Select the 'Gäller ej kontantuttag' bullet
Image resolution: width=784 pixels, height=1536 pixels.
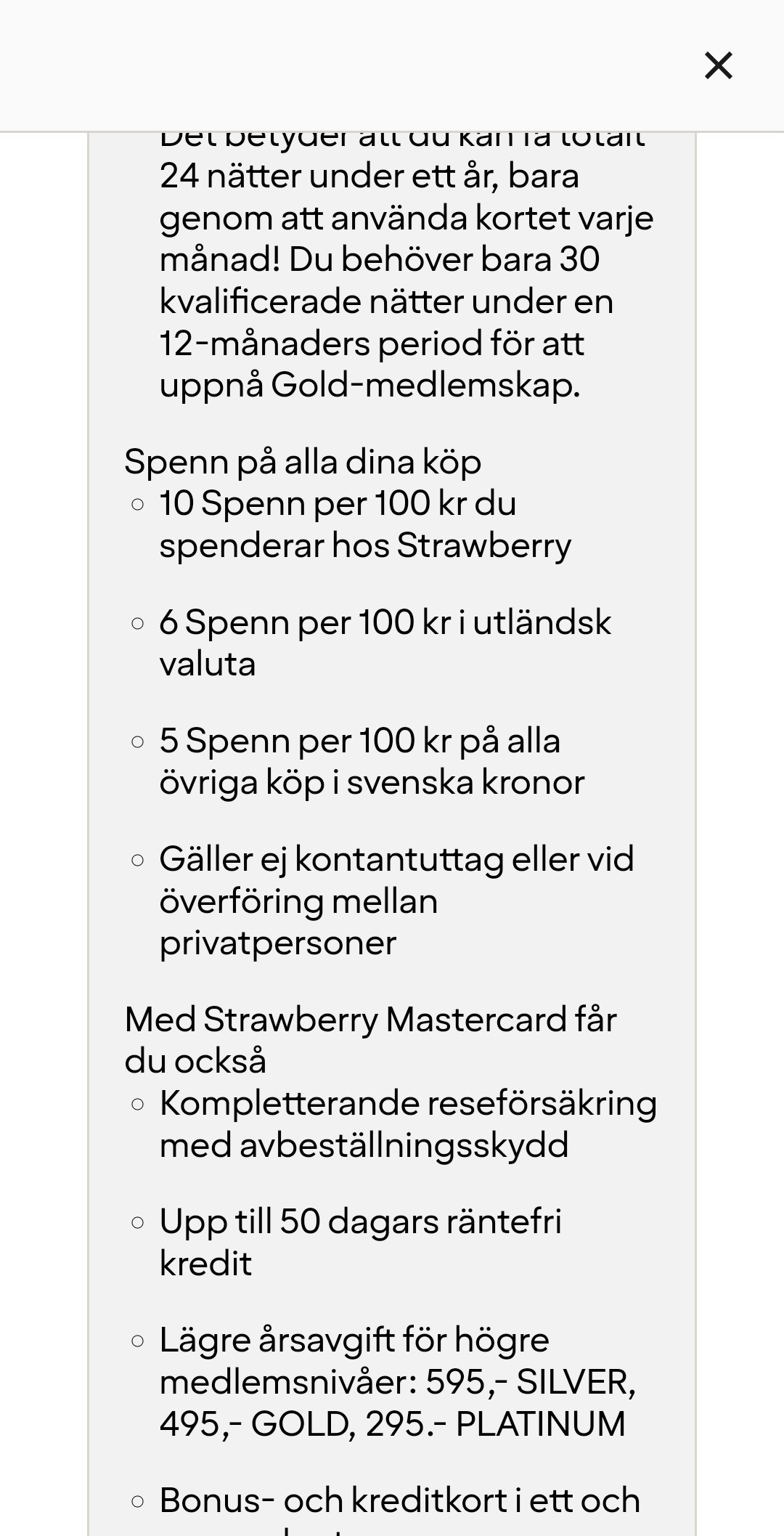[396, 901]
